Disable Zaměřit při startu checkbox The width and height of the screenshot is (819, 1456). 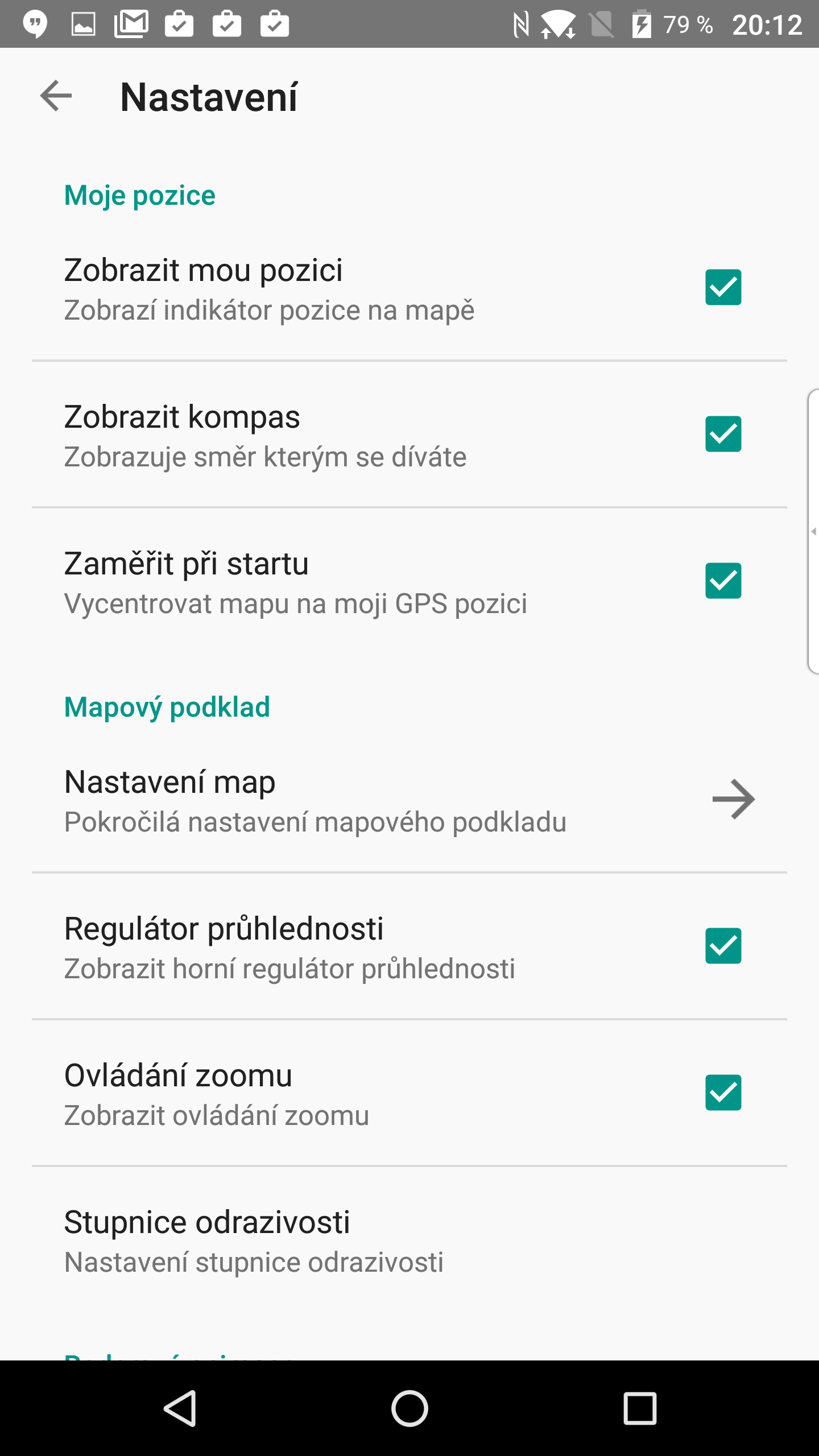click(723, 581)
